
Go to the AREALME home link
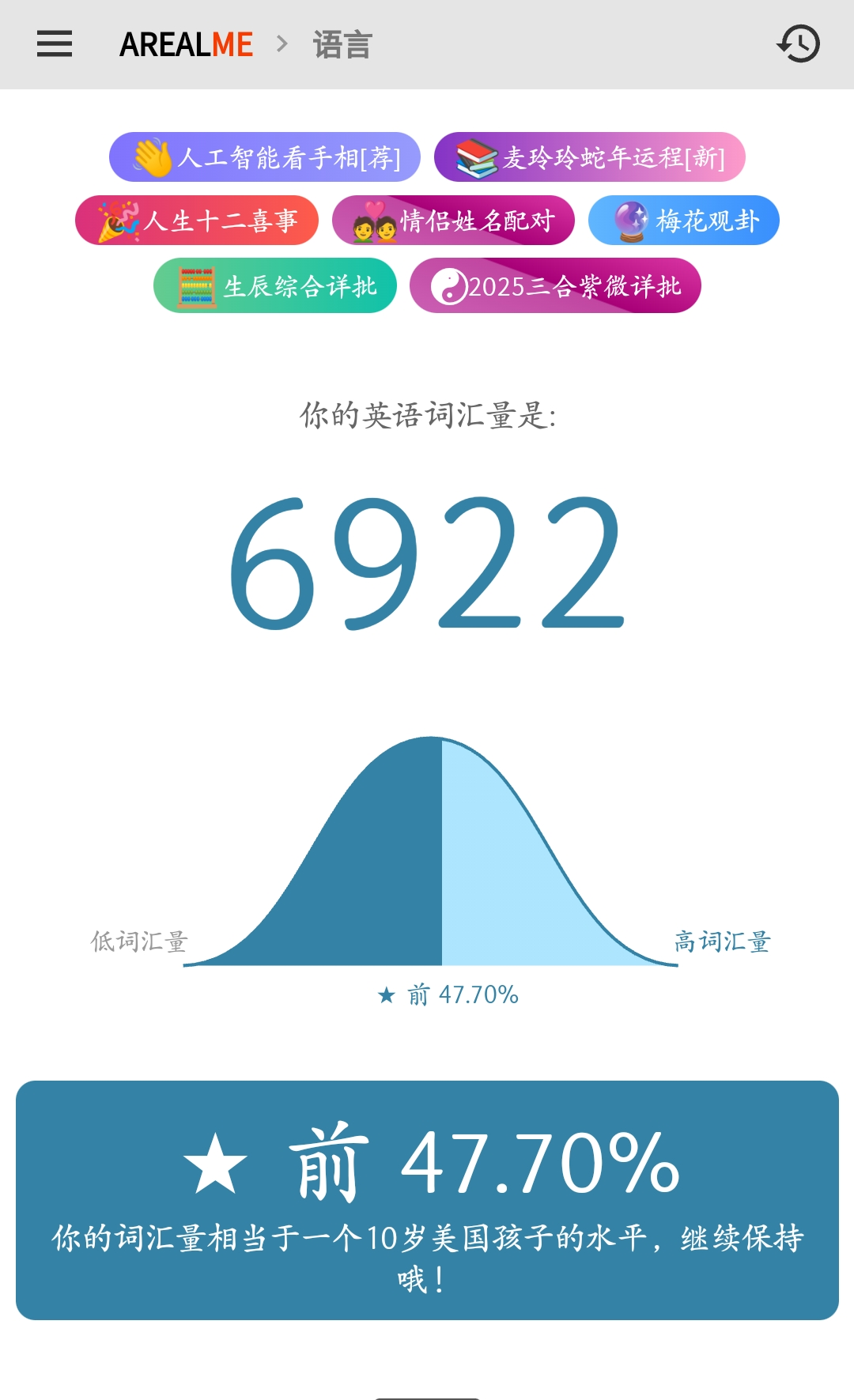[187, 45]
